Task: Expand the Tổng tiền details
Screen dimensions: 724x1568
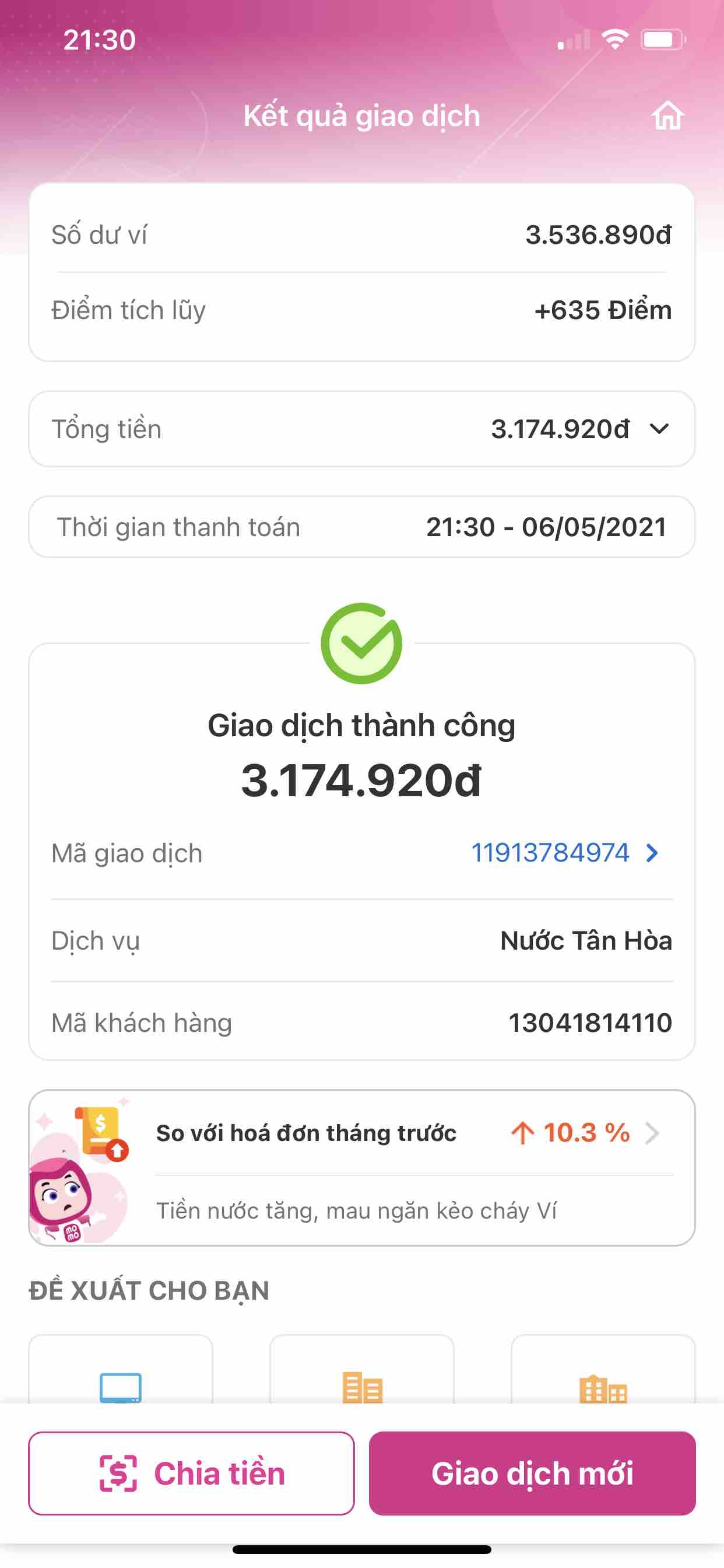Action: tap(659, 429)
